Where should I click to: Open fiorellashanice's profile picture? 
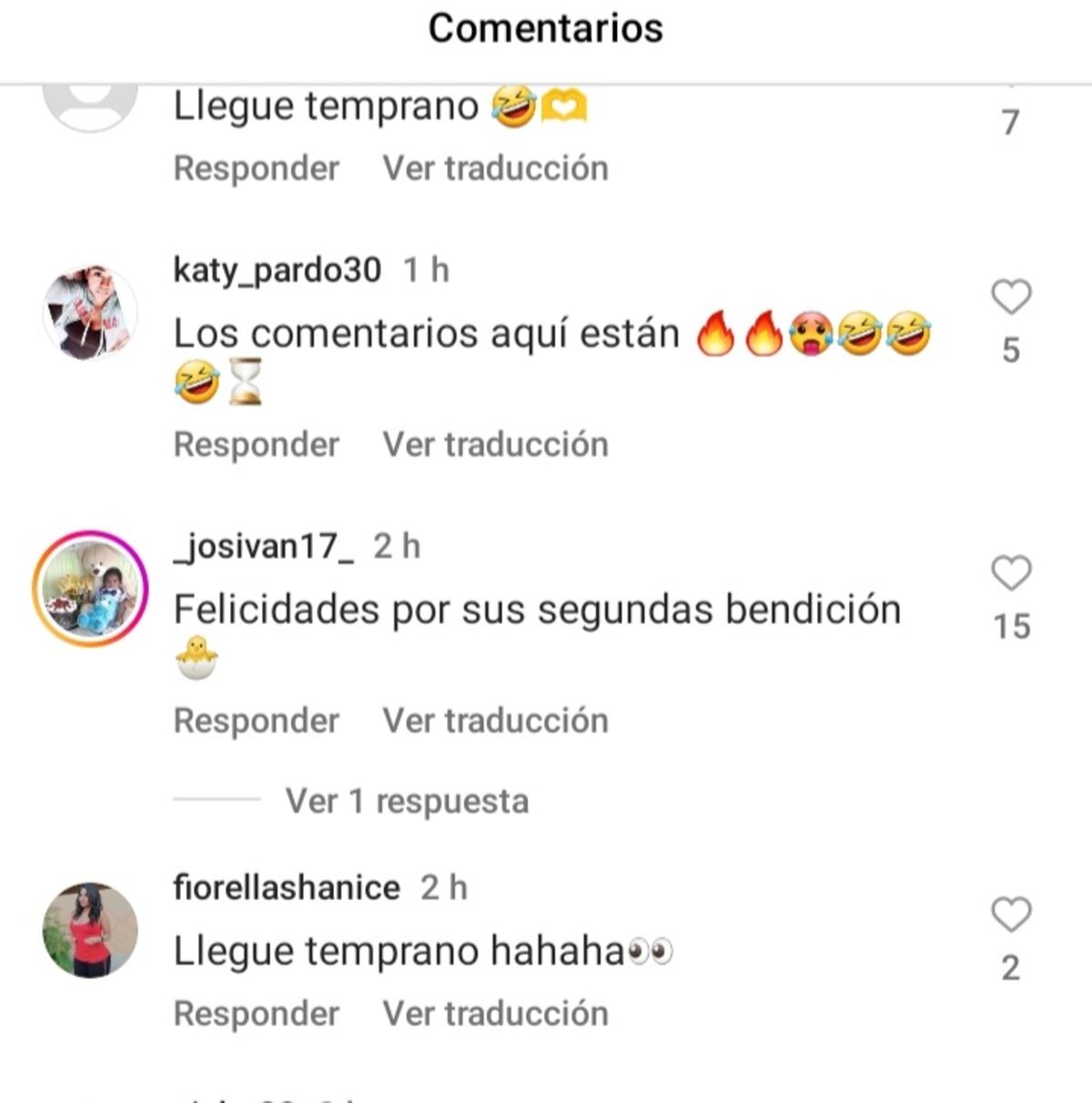[90, 929]
